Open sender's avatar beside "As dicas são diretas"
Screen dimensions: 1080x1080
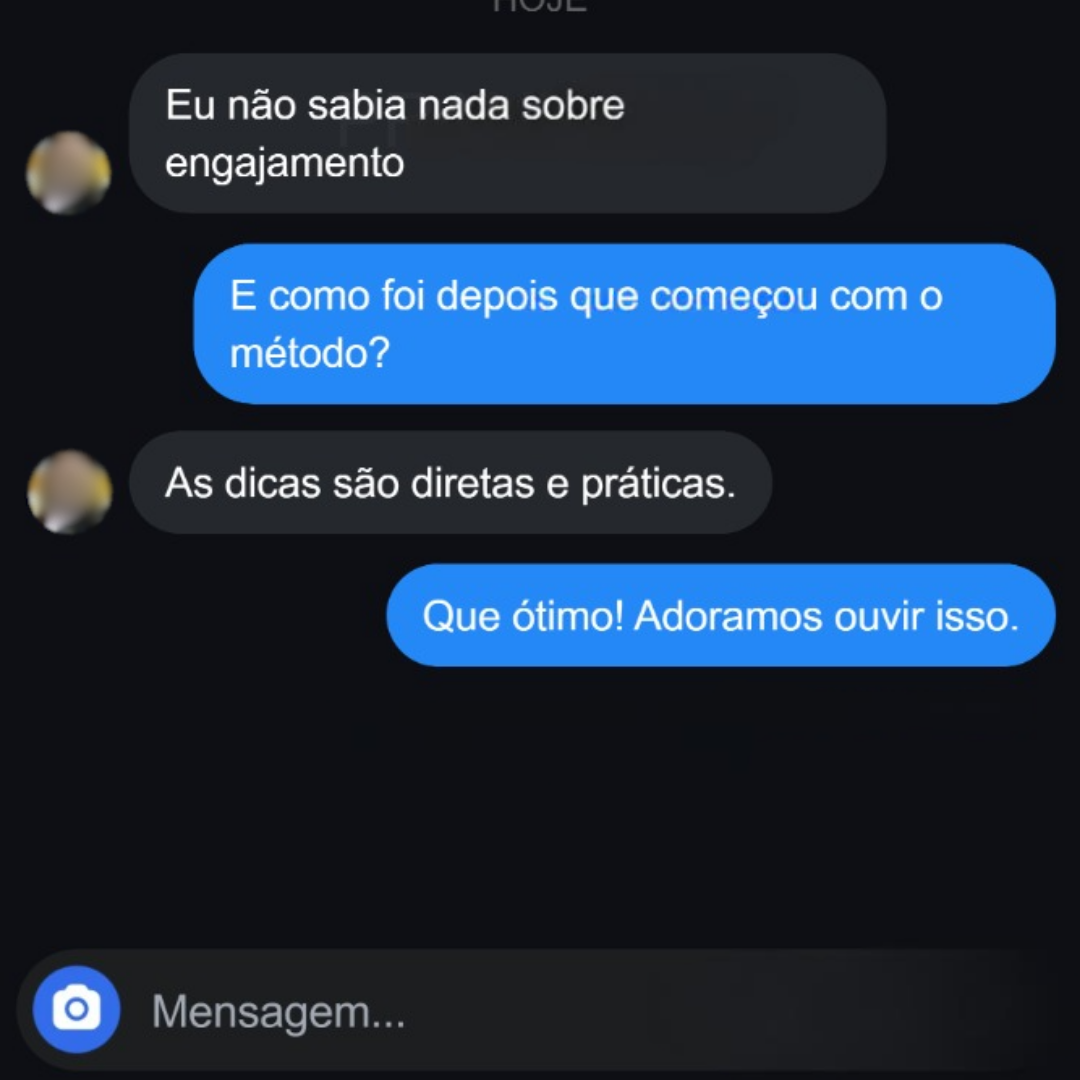pyautogui.click(x=69, y=491)
